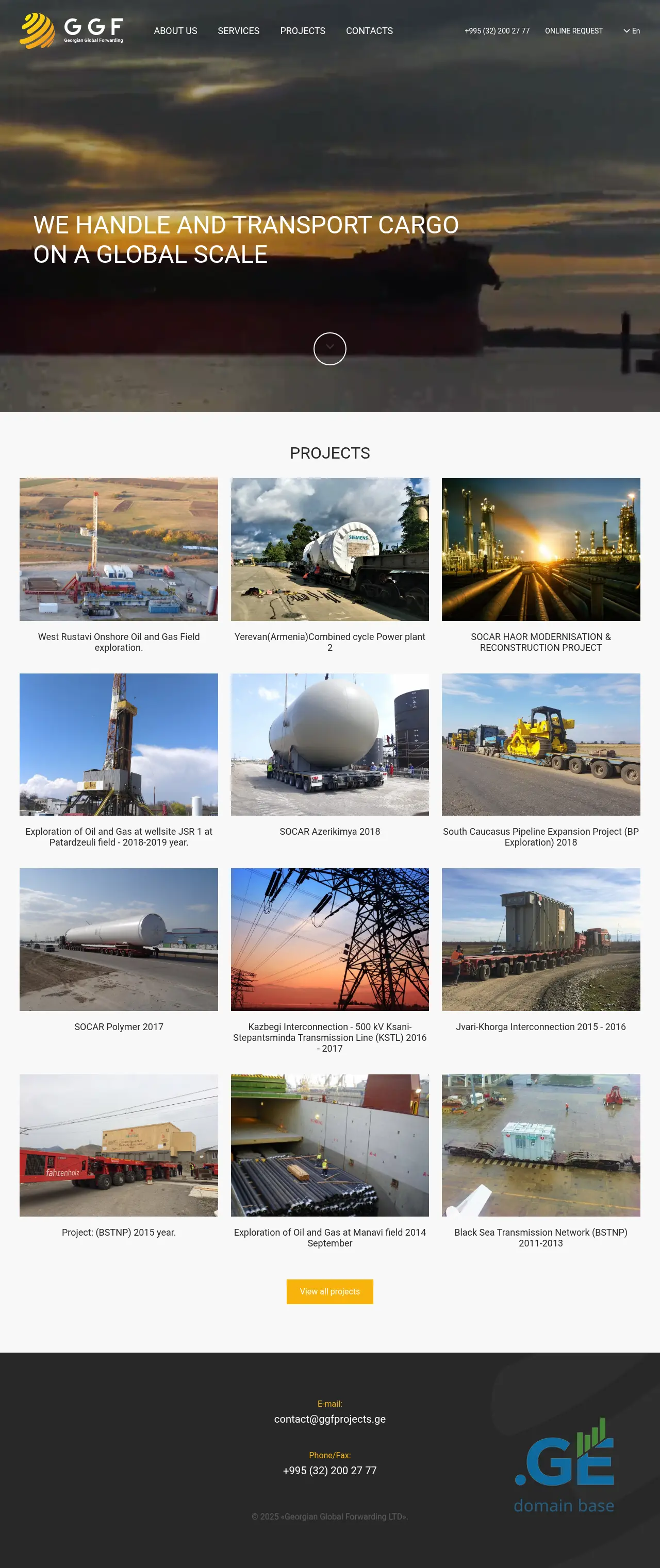Email contact@ggfprojects.ge from the footer
660x1568 pixels.
(329, 1419)
